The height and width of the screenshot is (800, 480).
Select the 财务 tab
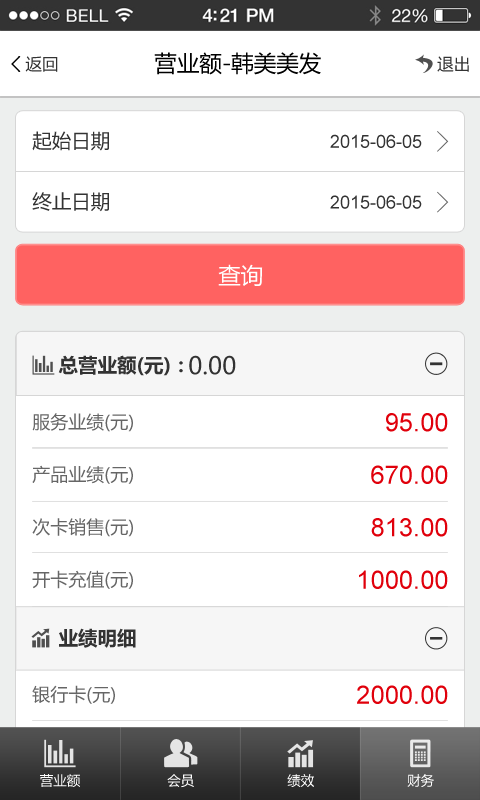[420, 764]
